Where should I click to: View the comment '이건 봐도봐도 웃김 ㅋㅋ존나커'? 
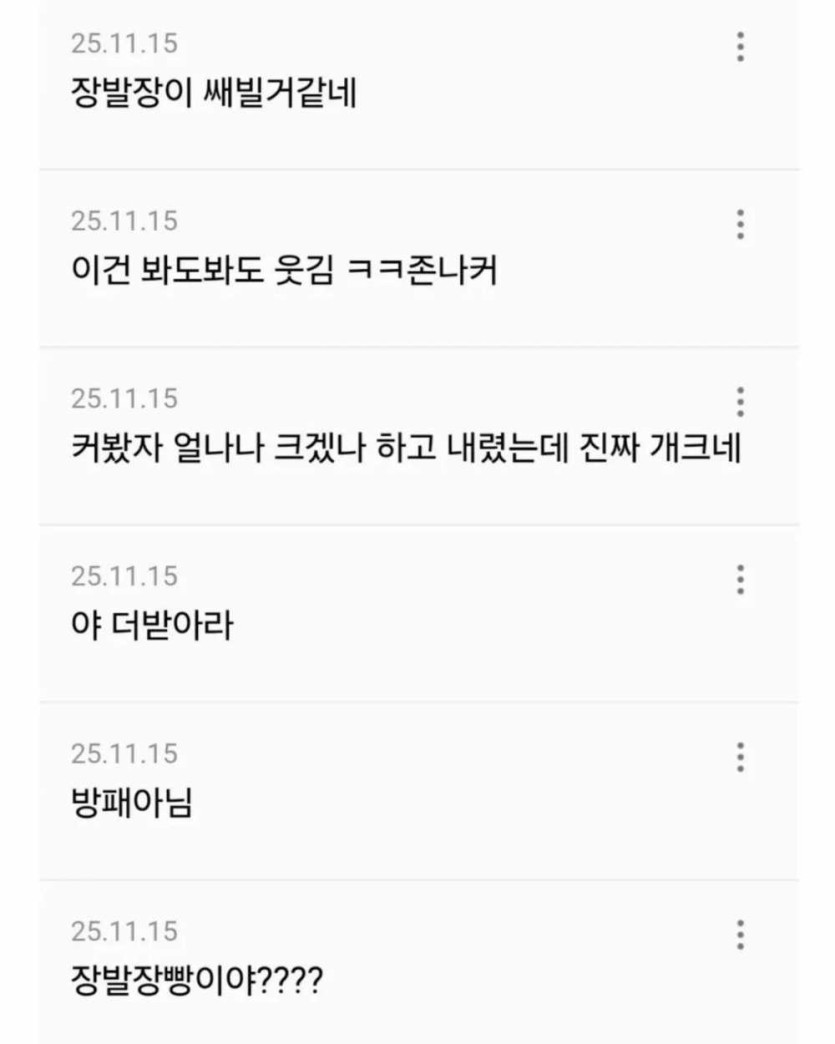[284, 271]
